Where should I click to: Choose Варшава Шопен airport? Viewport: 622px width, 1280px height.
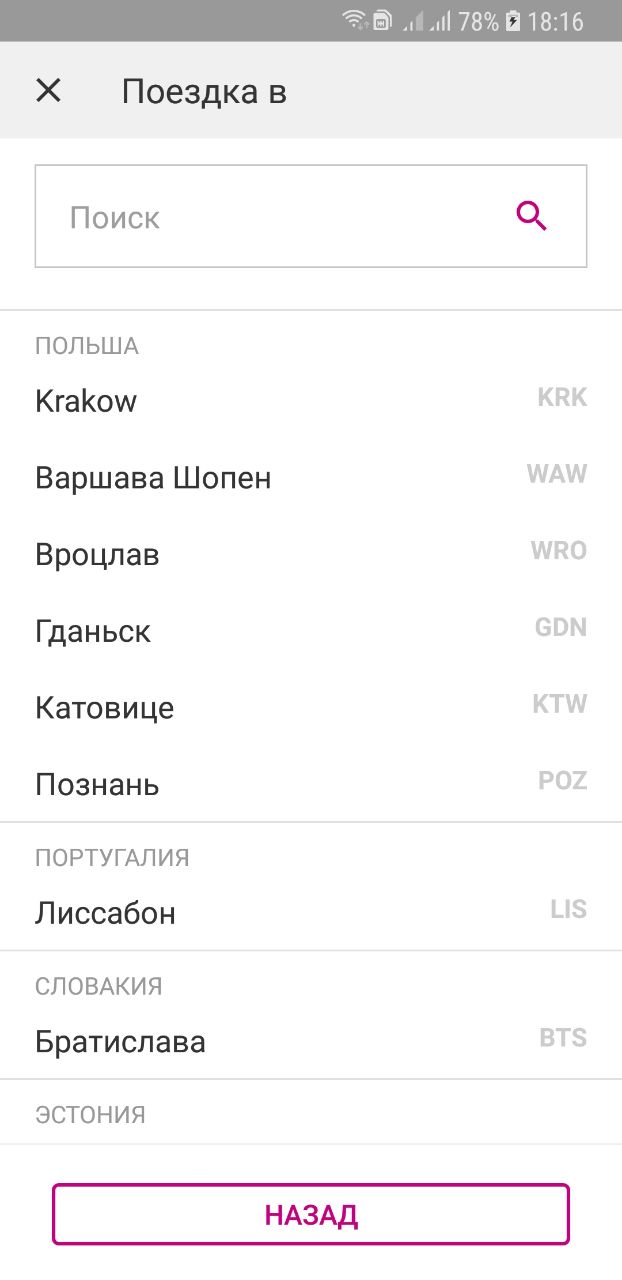[x=311, y=478]
